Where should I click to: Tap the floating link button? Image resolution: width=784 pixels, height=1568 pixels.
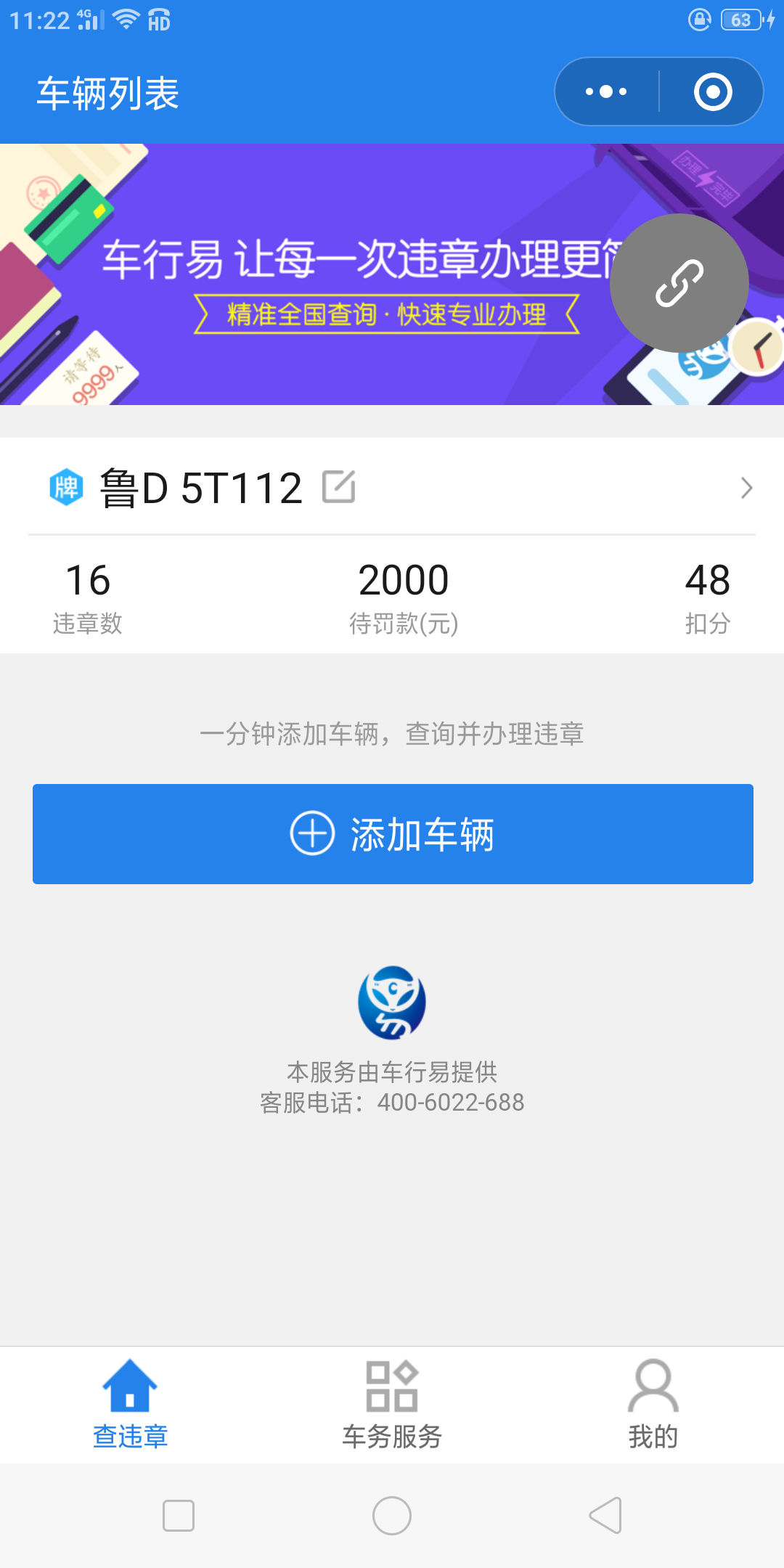679,283
